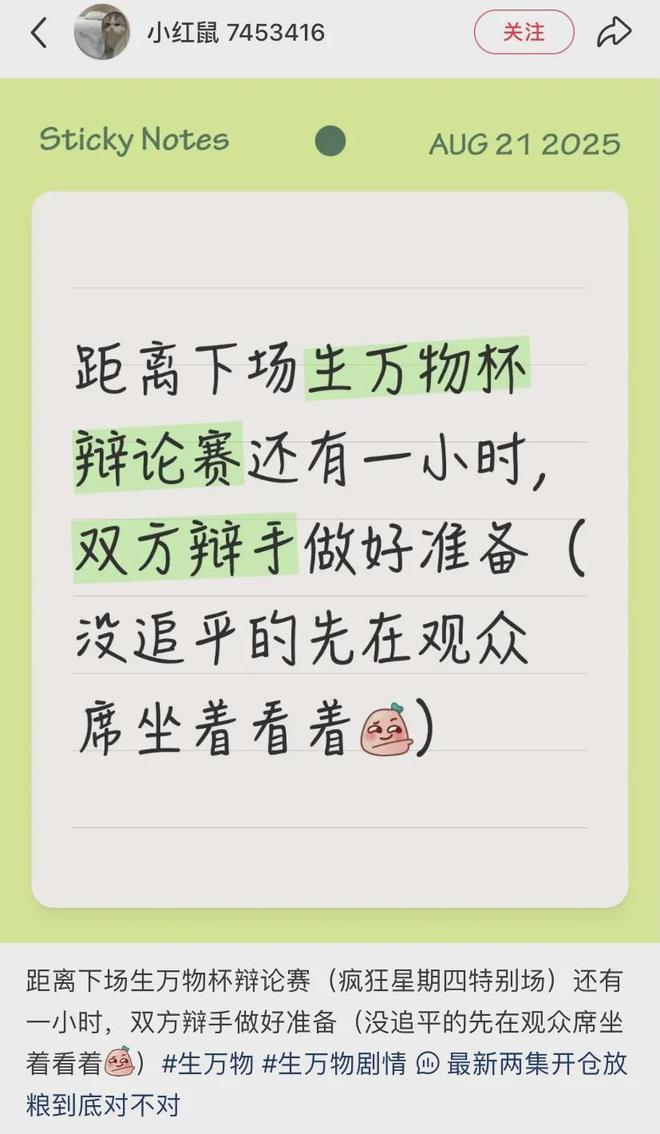The height and width of the screenshot is (1134, 660).
Task: View the sticky note image fullscreen
Action: pos(330,510)
